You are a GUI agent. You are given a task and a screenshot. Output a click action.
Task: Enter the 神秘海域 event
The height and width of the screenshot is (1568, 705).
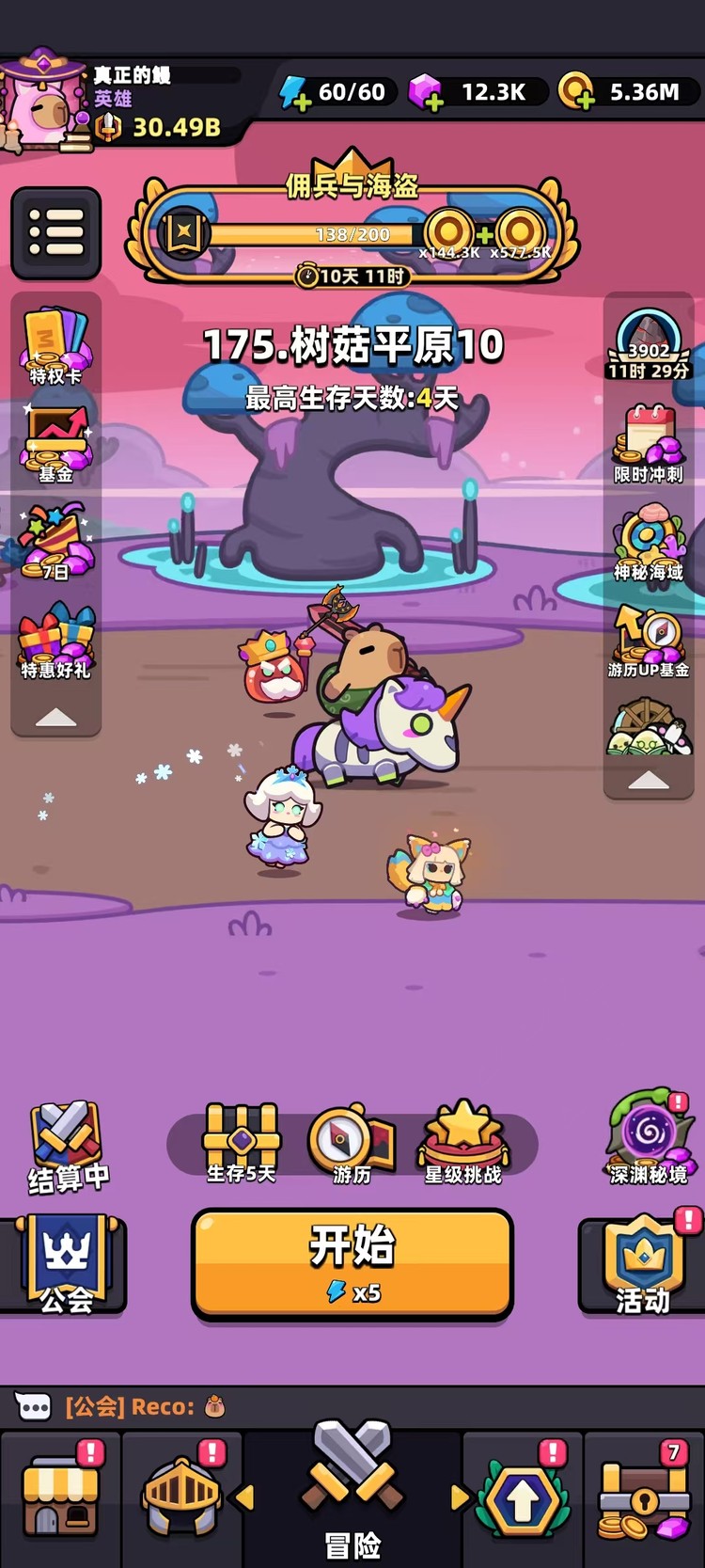[649, 543]
